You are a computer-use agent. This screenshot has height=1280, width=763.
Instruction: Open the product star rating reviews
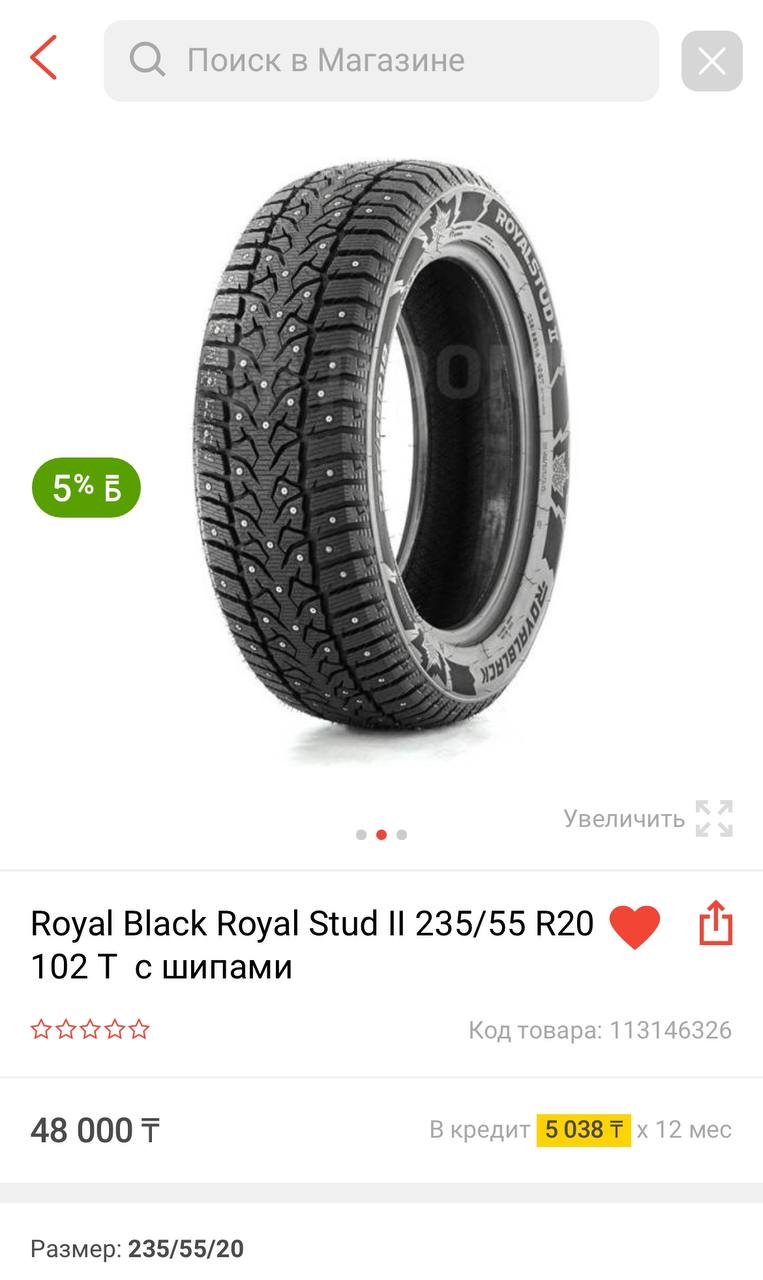[x=90, y=1029]
